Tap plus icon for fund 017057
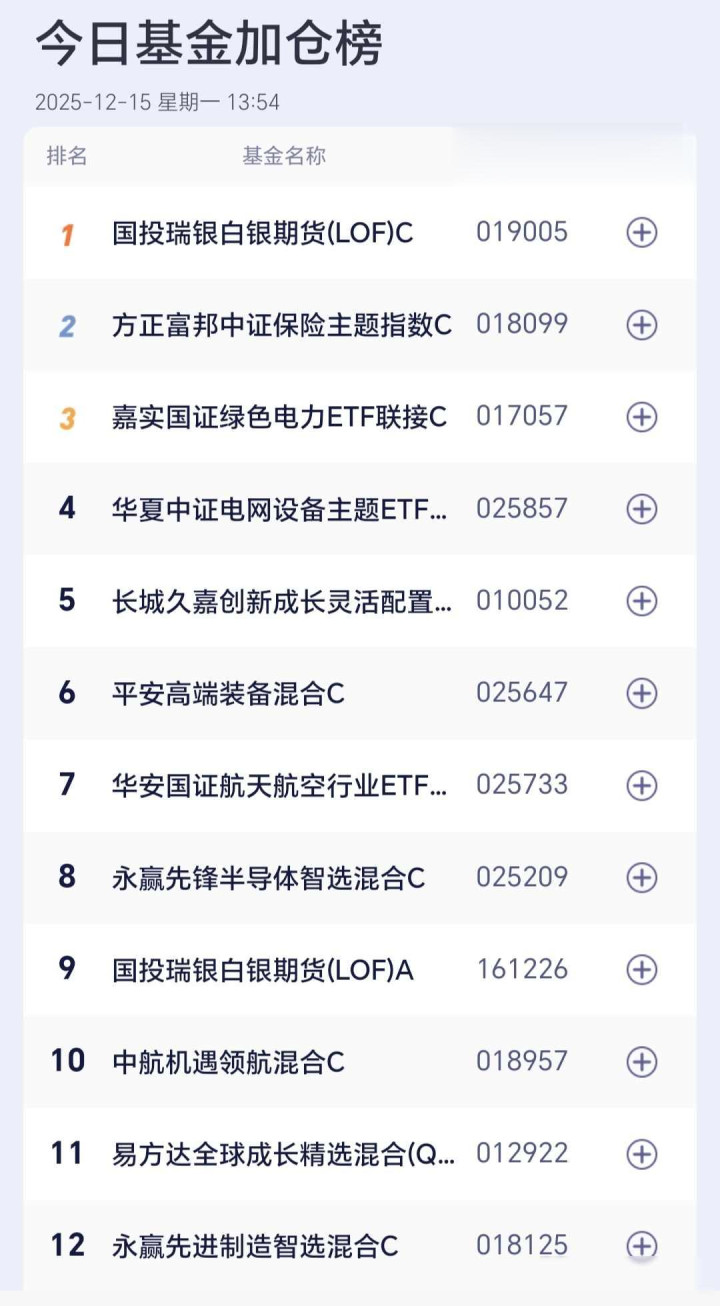Screen dimensions: 720x1306 (x=641, y=416)
